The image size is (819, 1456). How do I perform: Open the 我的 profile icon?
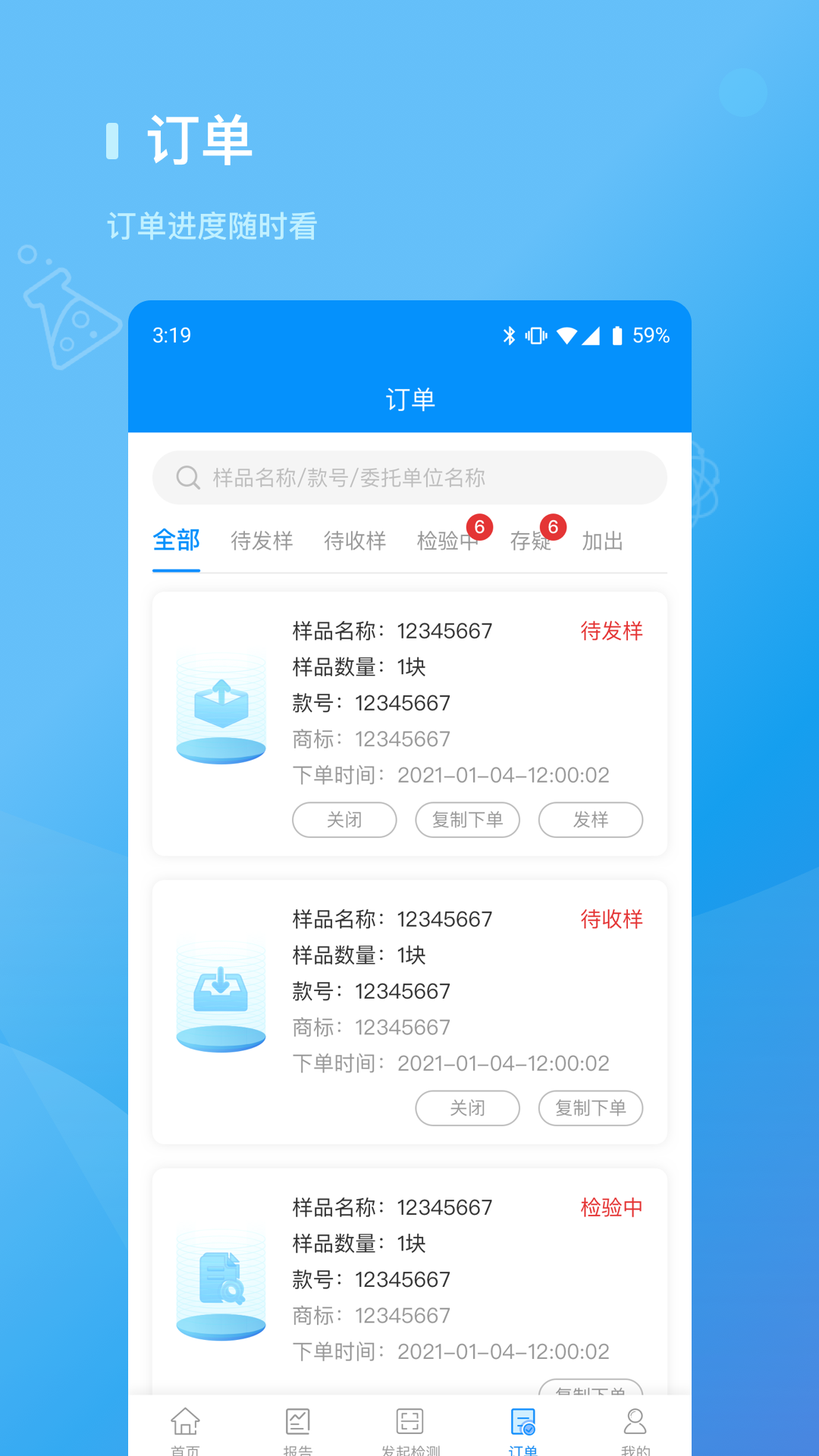[x=635, y=1421]
